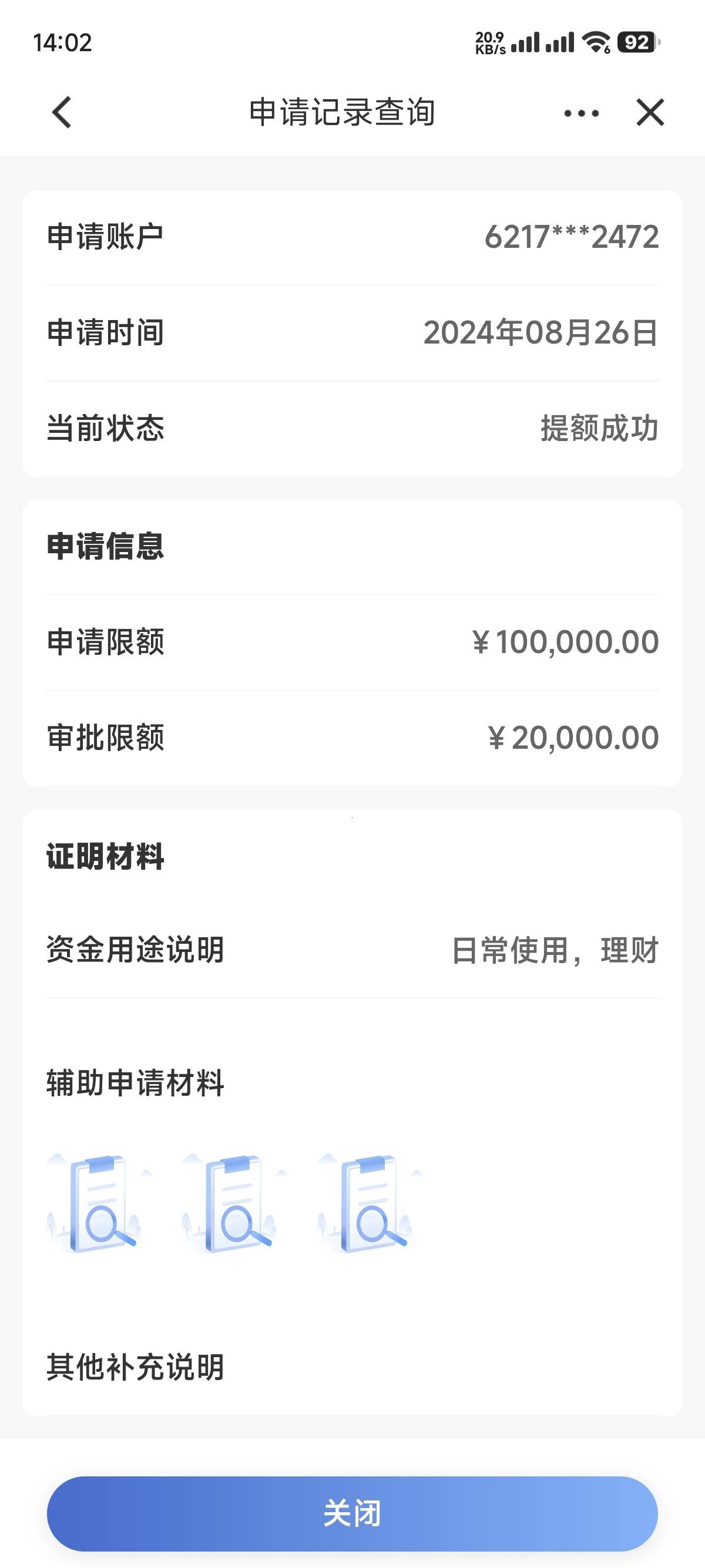Close the page with the X icon
The image size is (705, 1568).
(650, 113)
